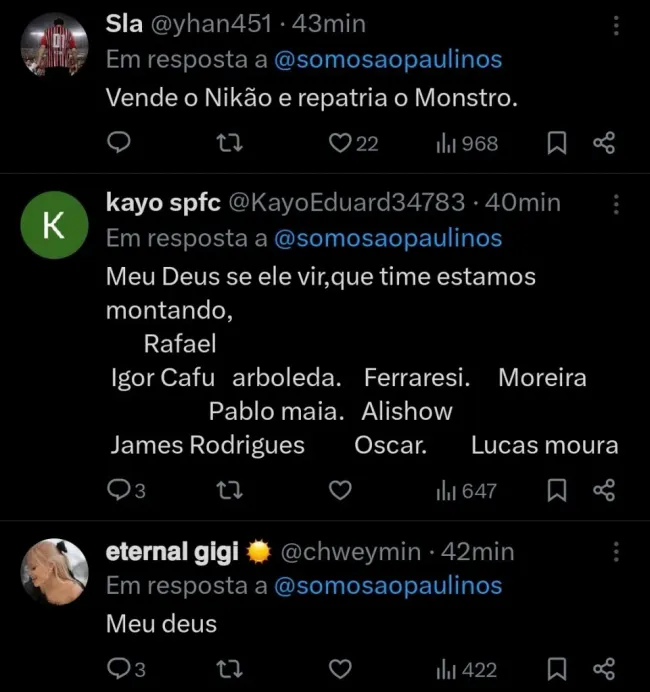The height and width of the screenshot is (692, 650).
Task: Share kayo spfc's tweet
Action: (x=603, y=490)
